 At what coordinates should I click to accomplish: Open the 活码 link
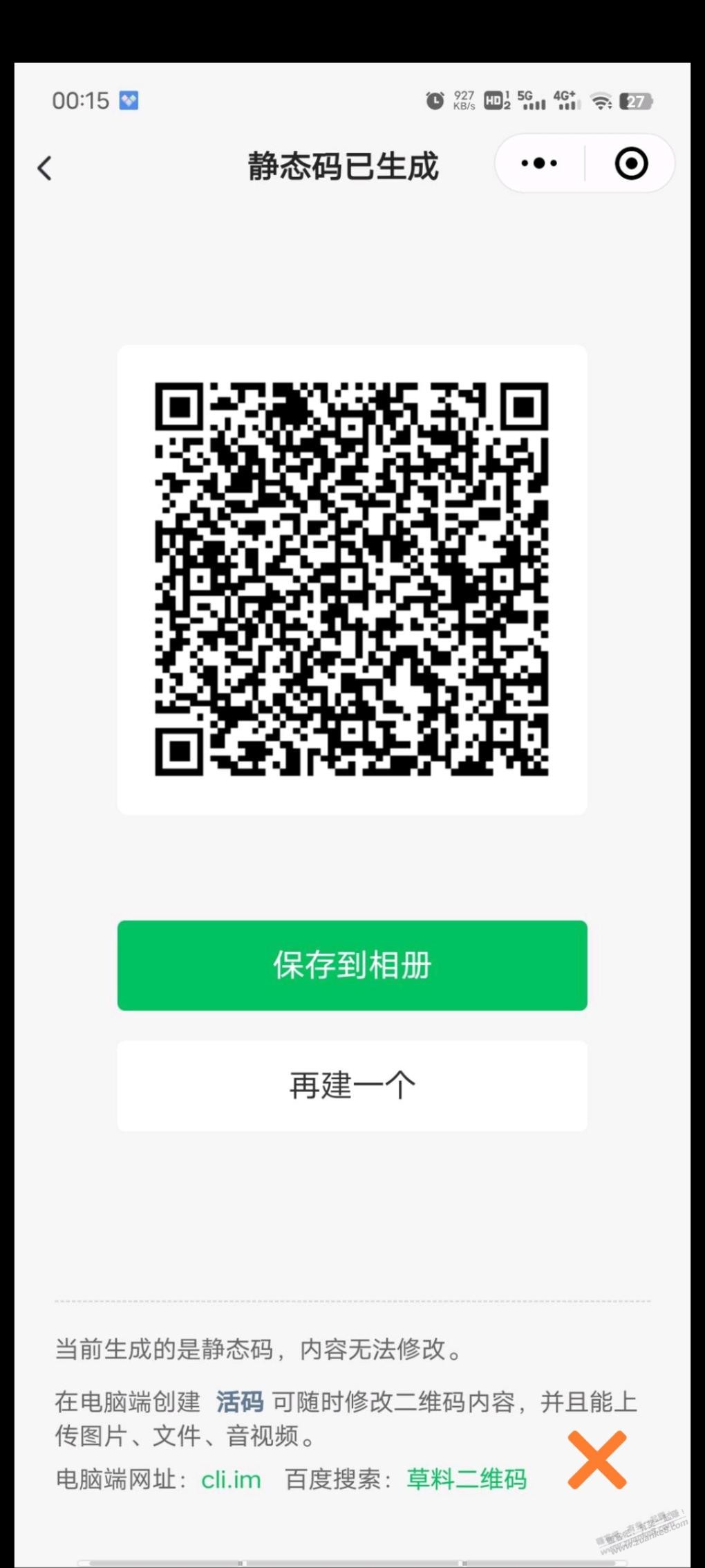click(239, 1402)
